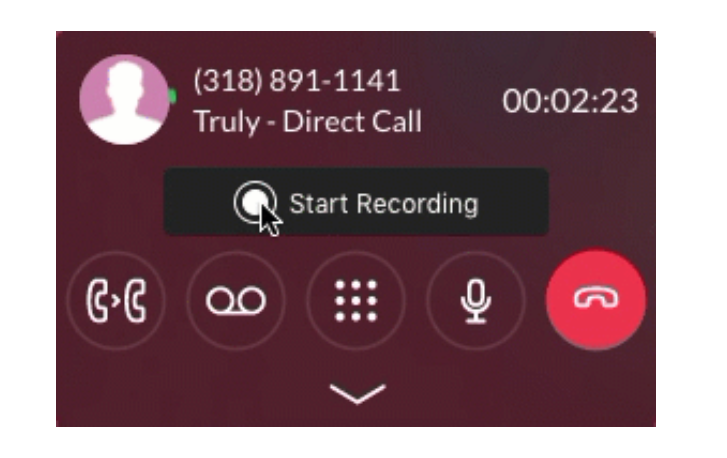Open the caller's profile avatar

click(124, 100)
